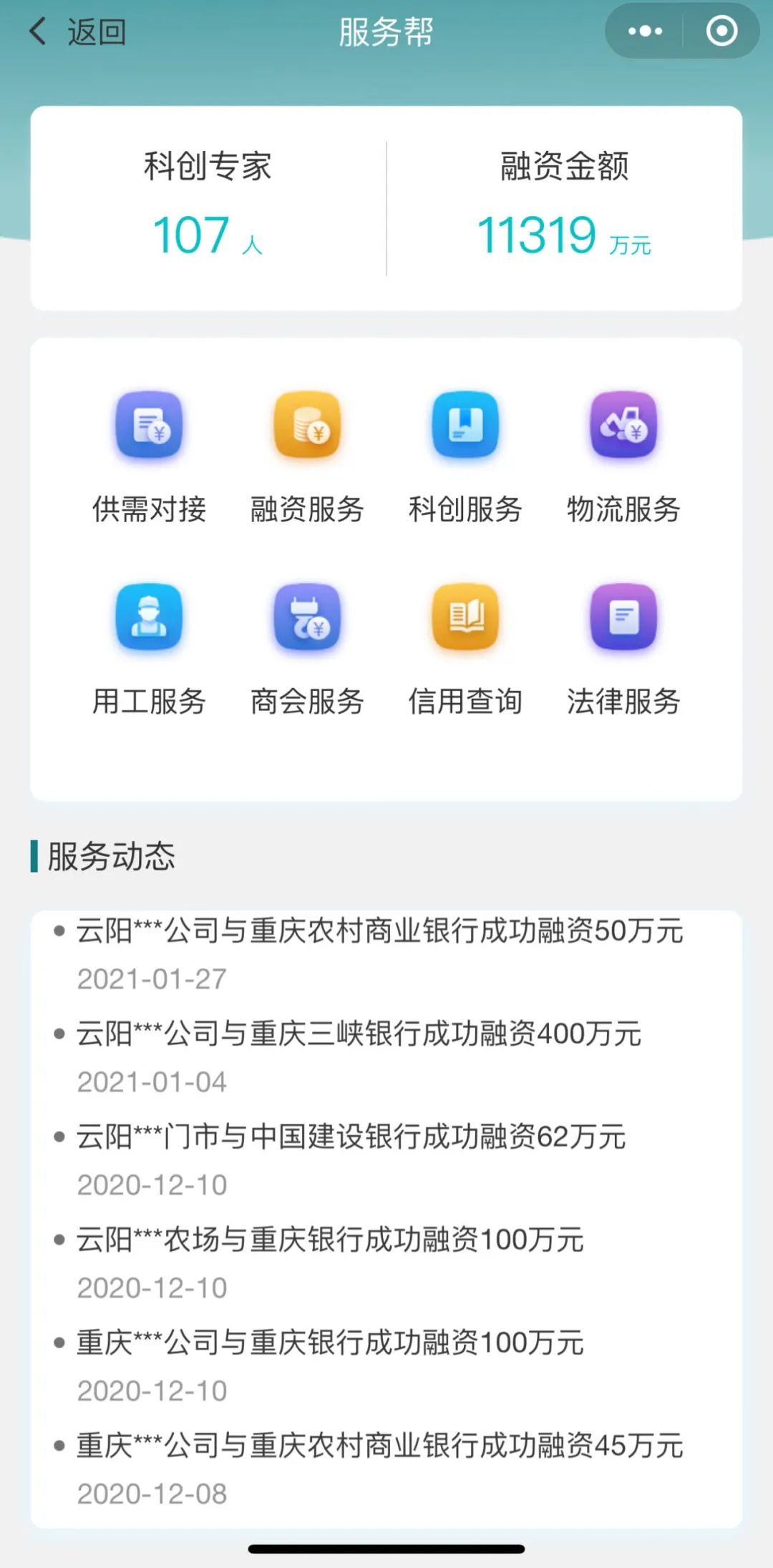Open 物流服务
Image resolution: width=773 pixels, height=1568 pixels.
(x=623, y=456)
